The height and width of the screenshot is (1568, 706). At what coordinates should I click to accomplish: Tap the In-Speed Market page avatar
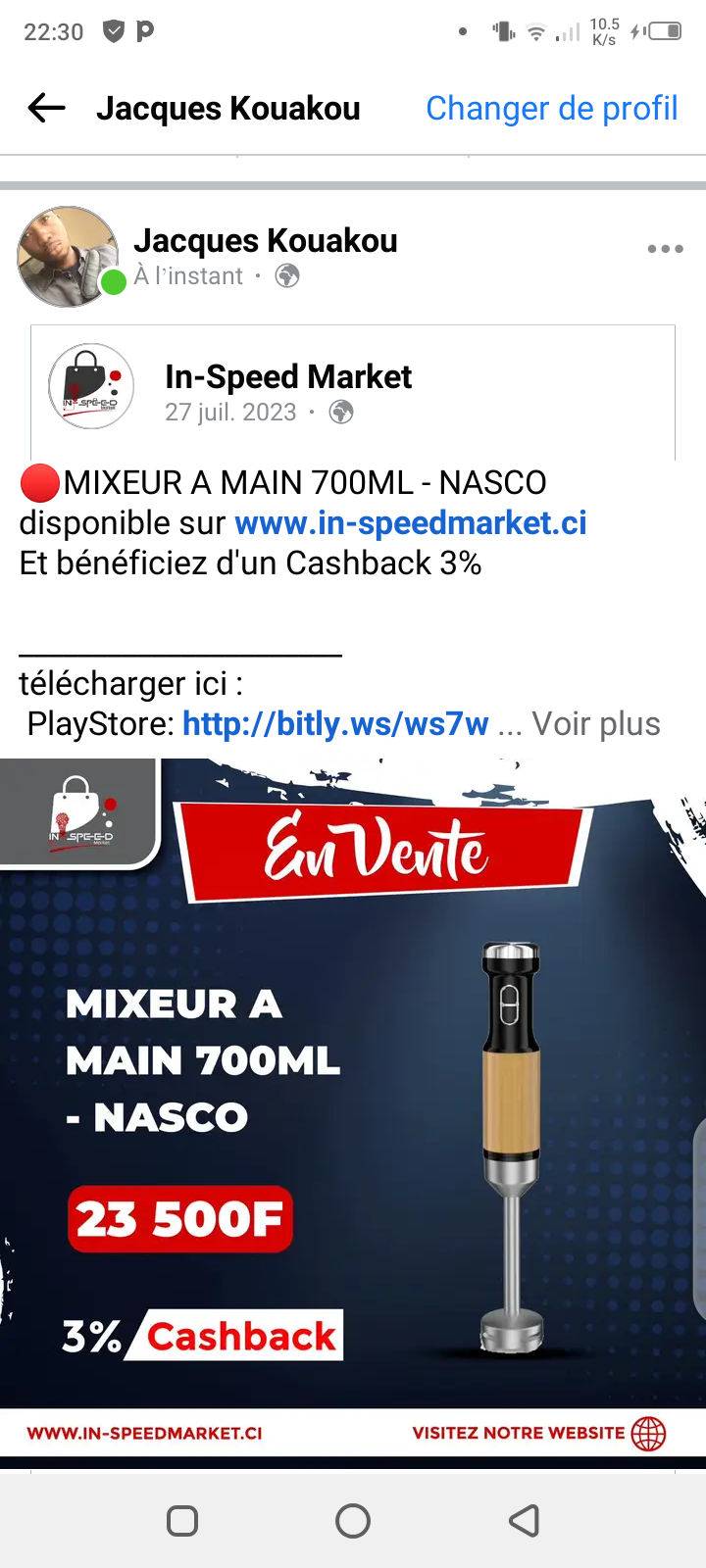[91, 386]
